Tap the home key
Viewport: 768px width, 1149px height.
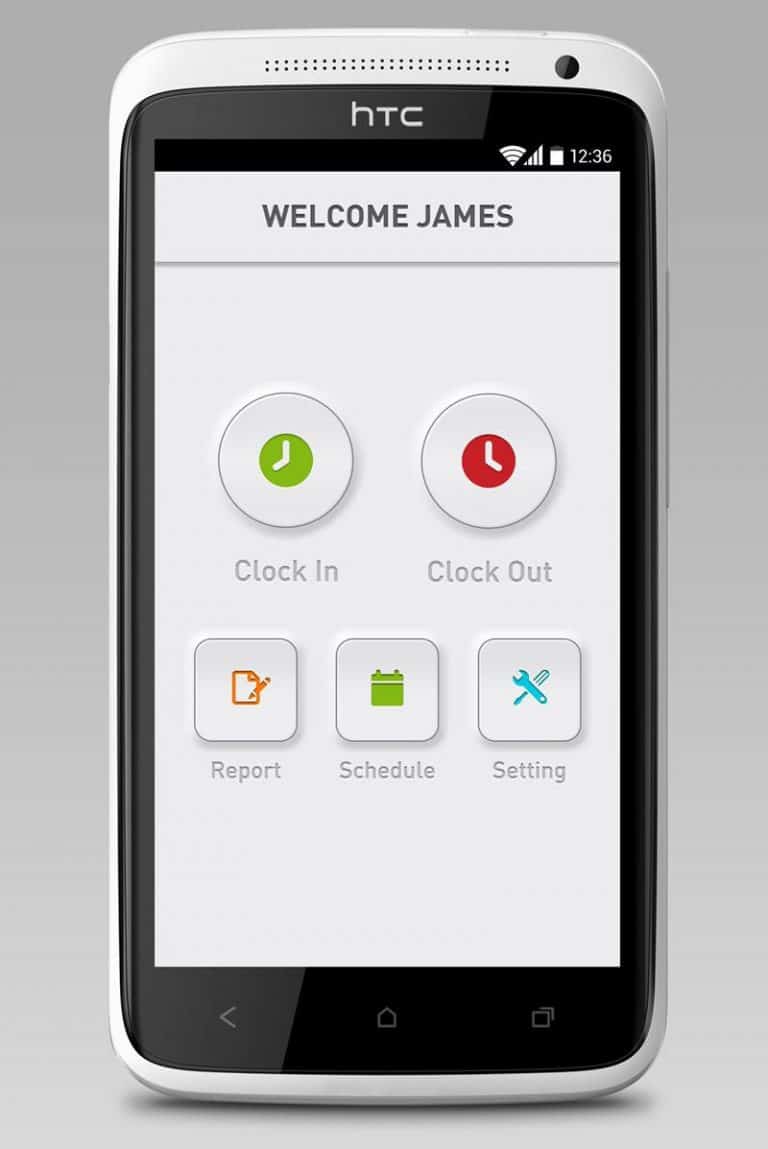[x=387, y=1018]
